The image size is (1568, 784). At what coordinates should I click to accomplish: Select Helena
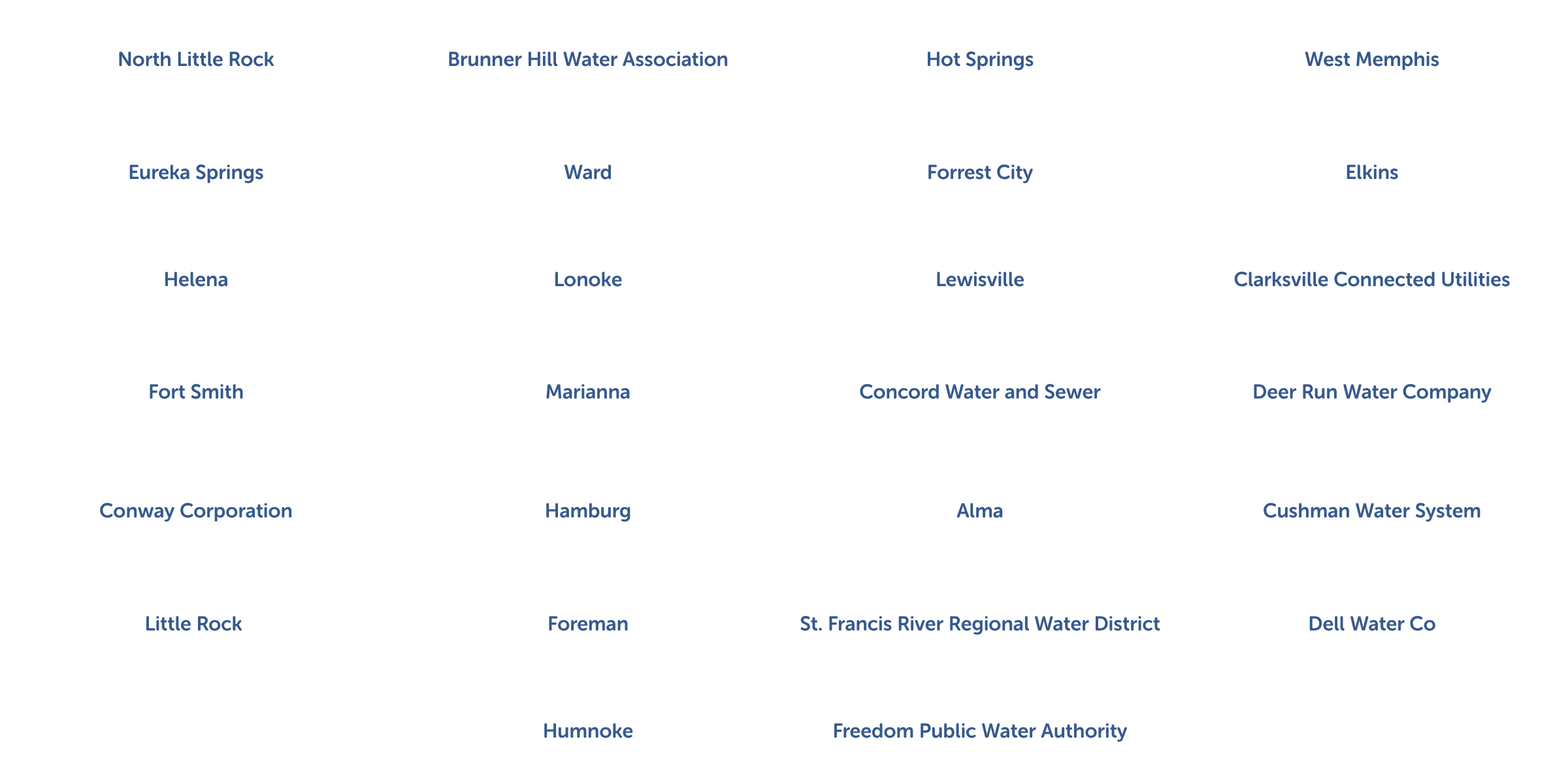point(195,280)
